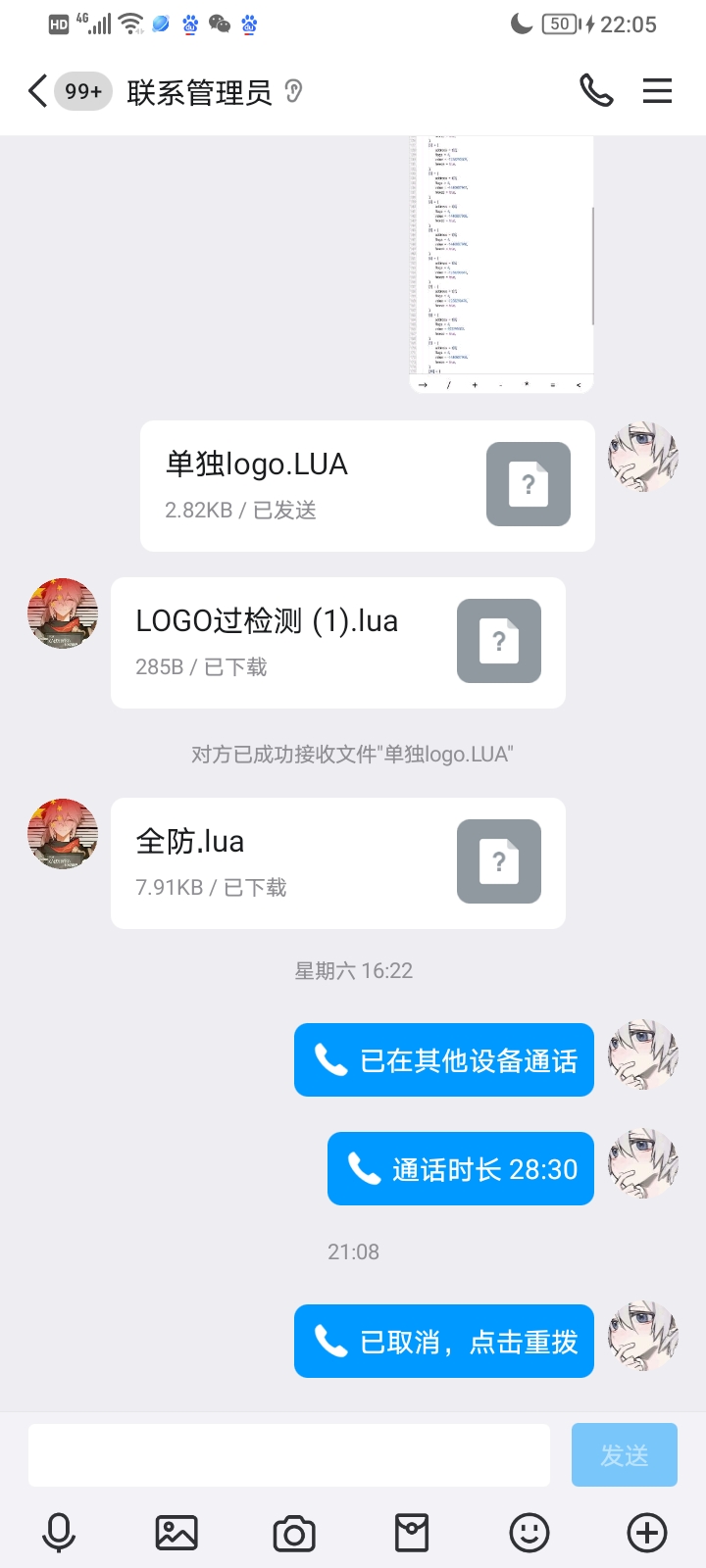
Task: Open the code screenshot image
Action: [501, 265]
